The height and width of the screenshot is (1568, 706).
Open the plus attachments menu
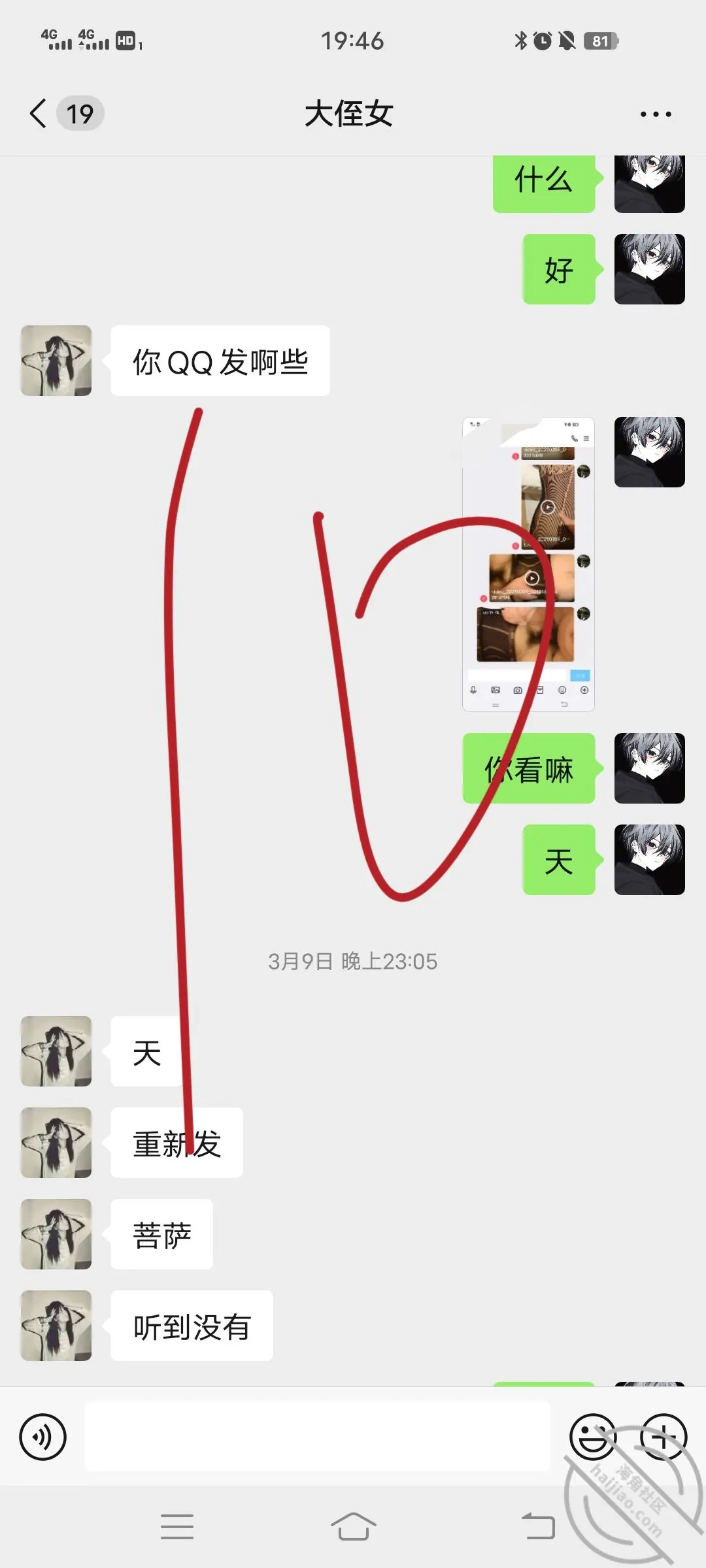[x=664, y=1437]
